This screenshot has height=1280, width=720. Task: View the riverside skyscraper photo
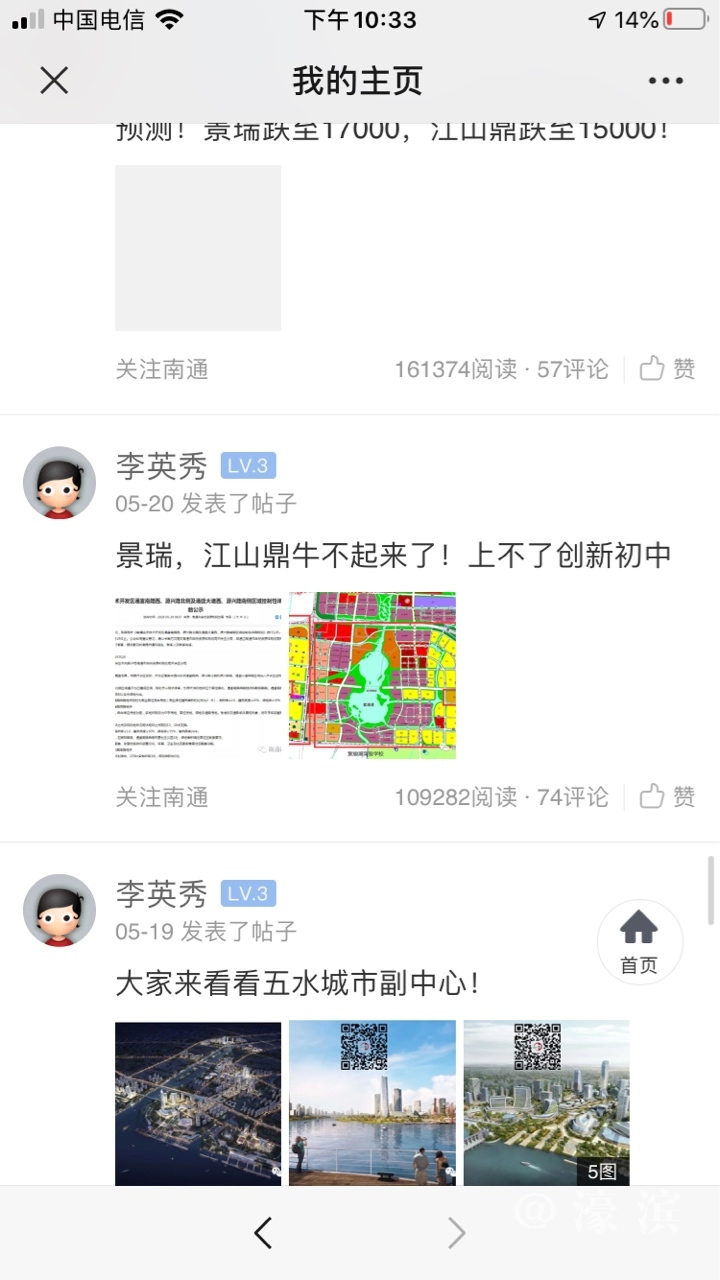click(x=372, y=1102)
